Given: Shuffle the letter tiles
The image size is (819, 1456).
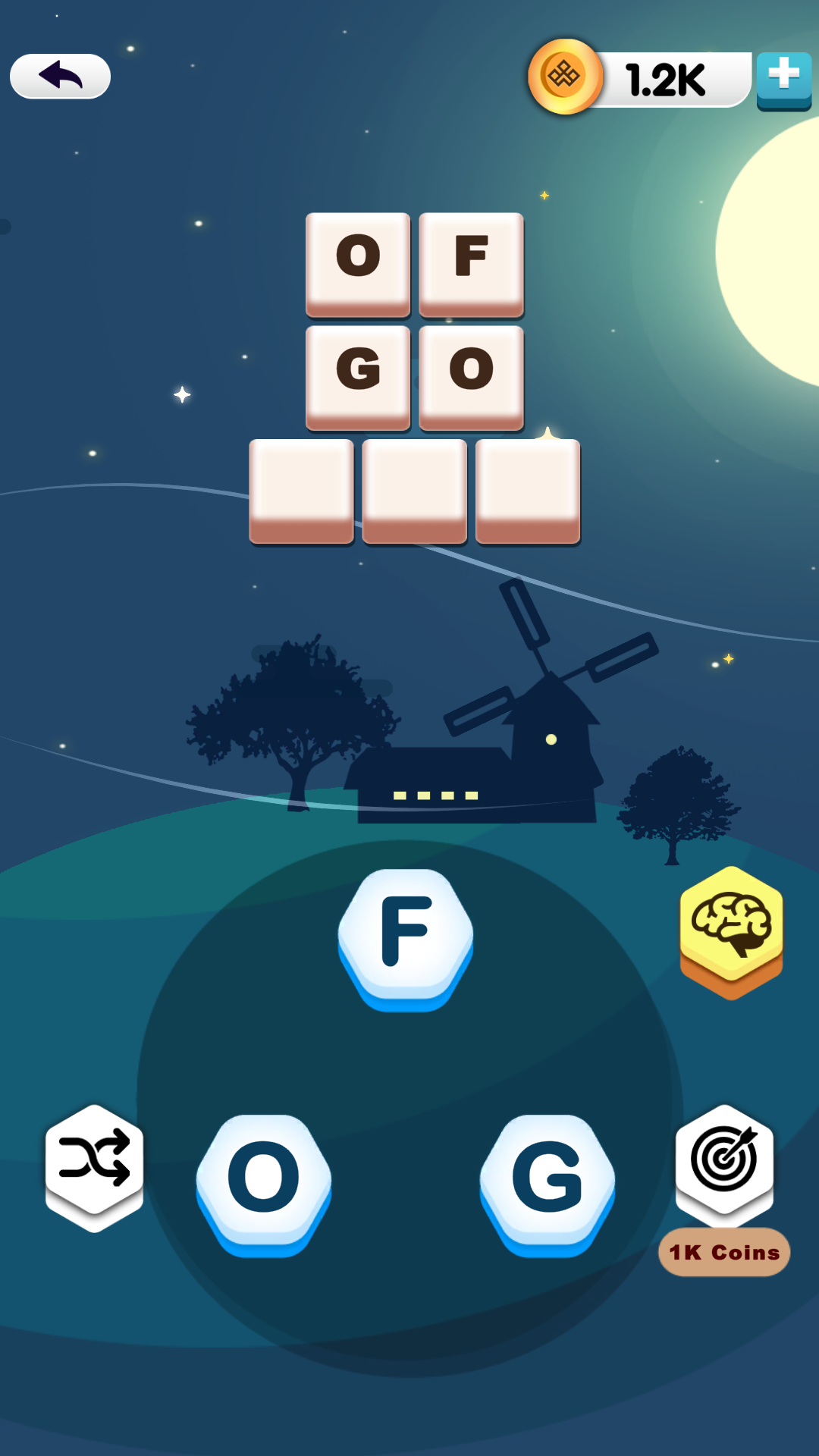Looking at the screenshot, I should (94, 1163).
